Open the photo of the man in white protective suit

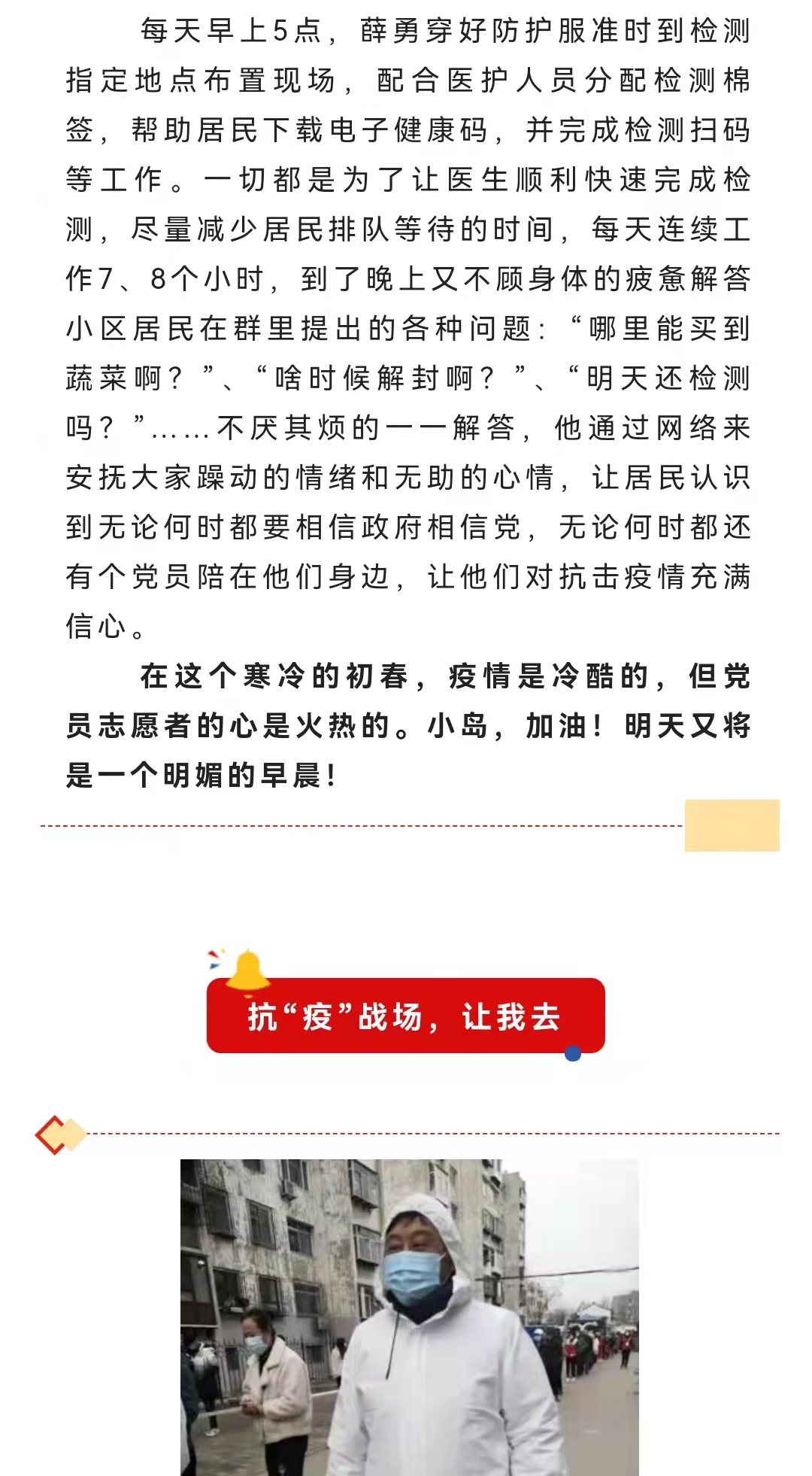coord(409,1317)
